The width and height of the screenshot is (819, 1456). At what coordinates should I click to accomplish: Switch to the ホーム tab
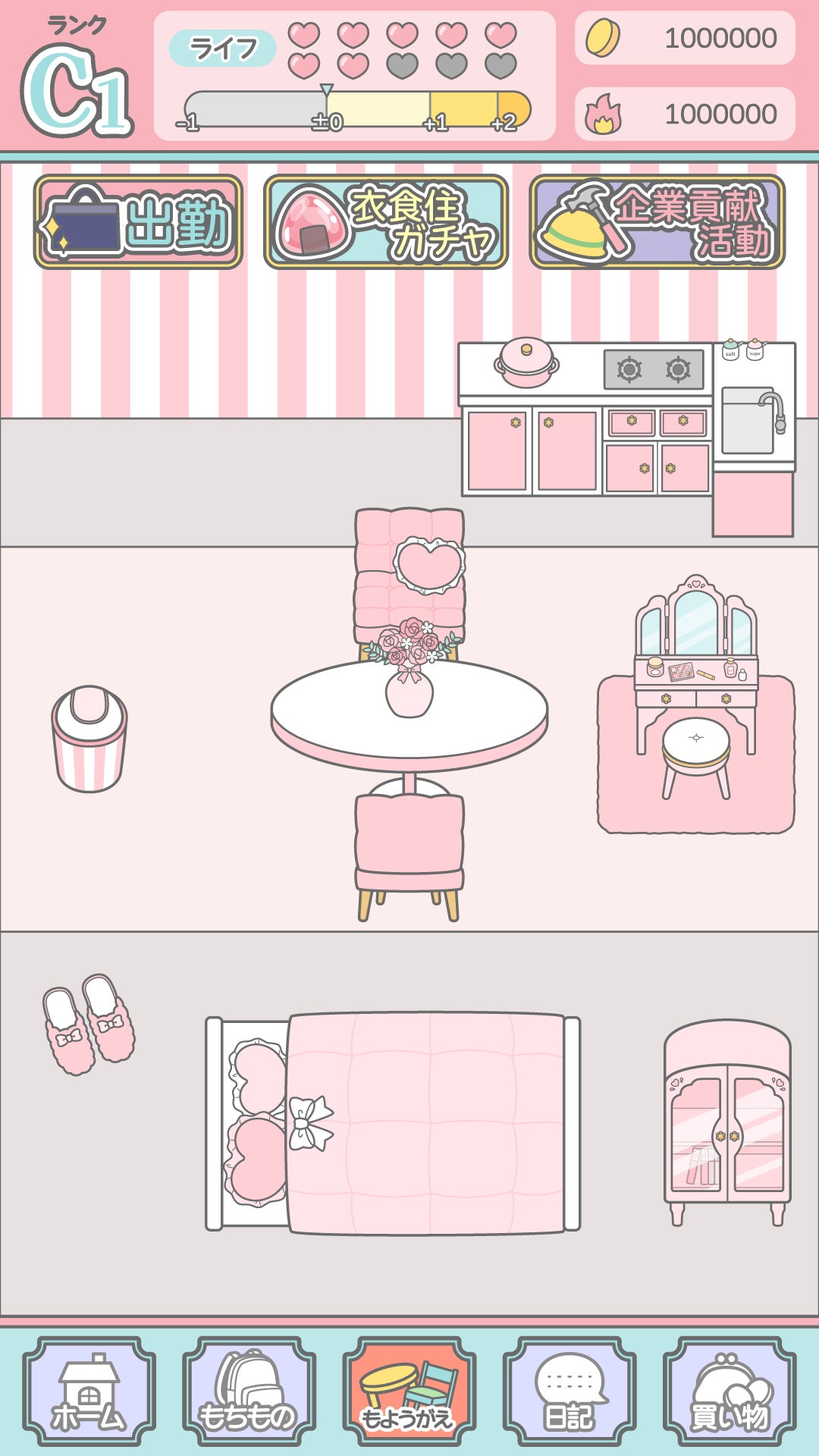(x=89, y=1392)
